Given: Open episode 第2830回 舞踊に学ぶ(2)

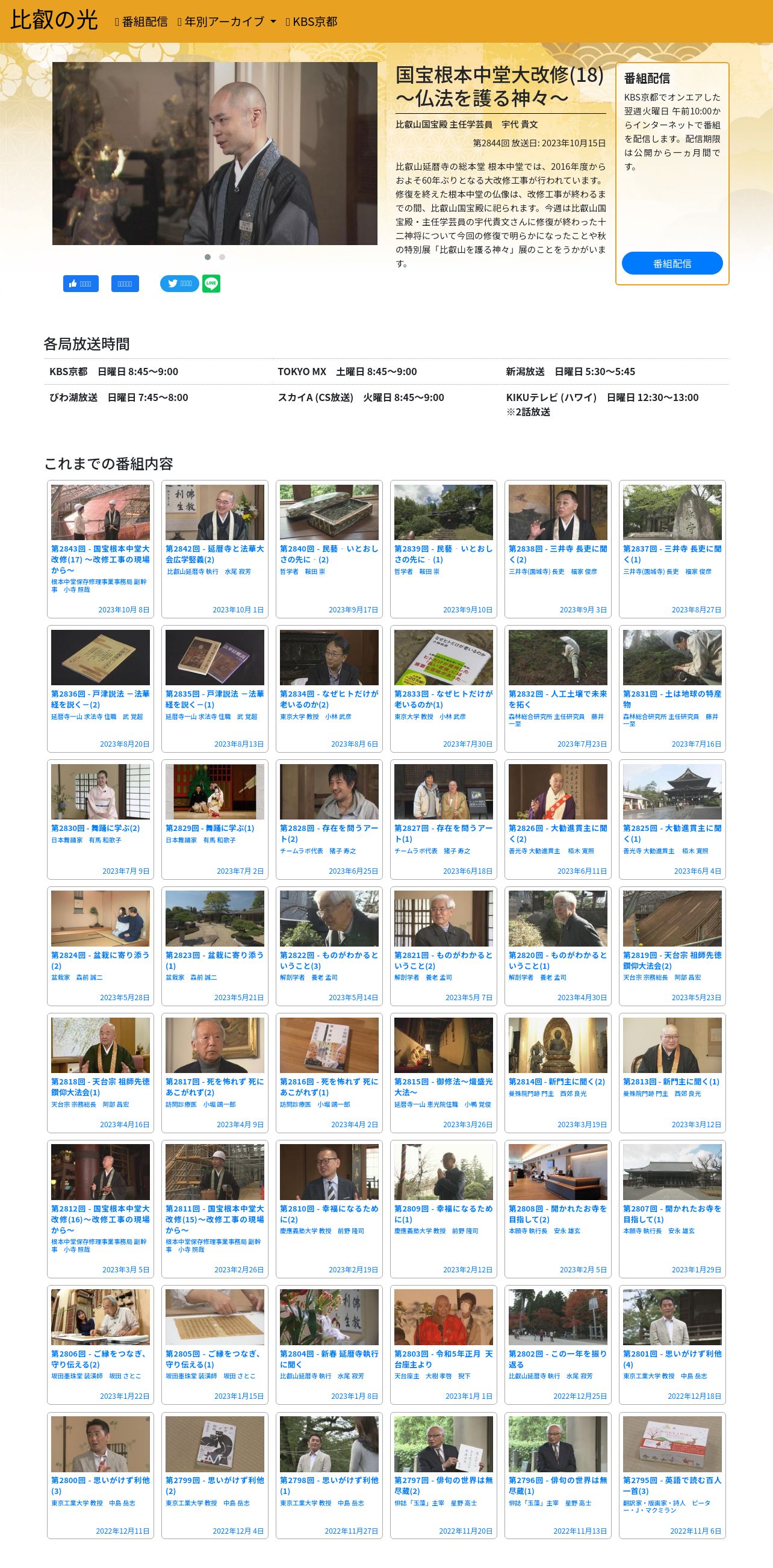Looking at the screenshot, I should tap(96, 828).
